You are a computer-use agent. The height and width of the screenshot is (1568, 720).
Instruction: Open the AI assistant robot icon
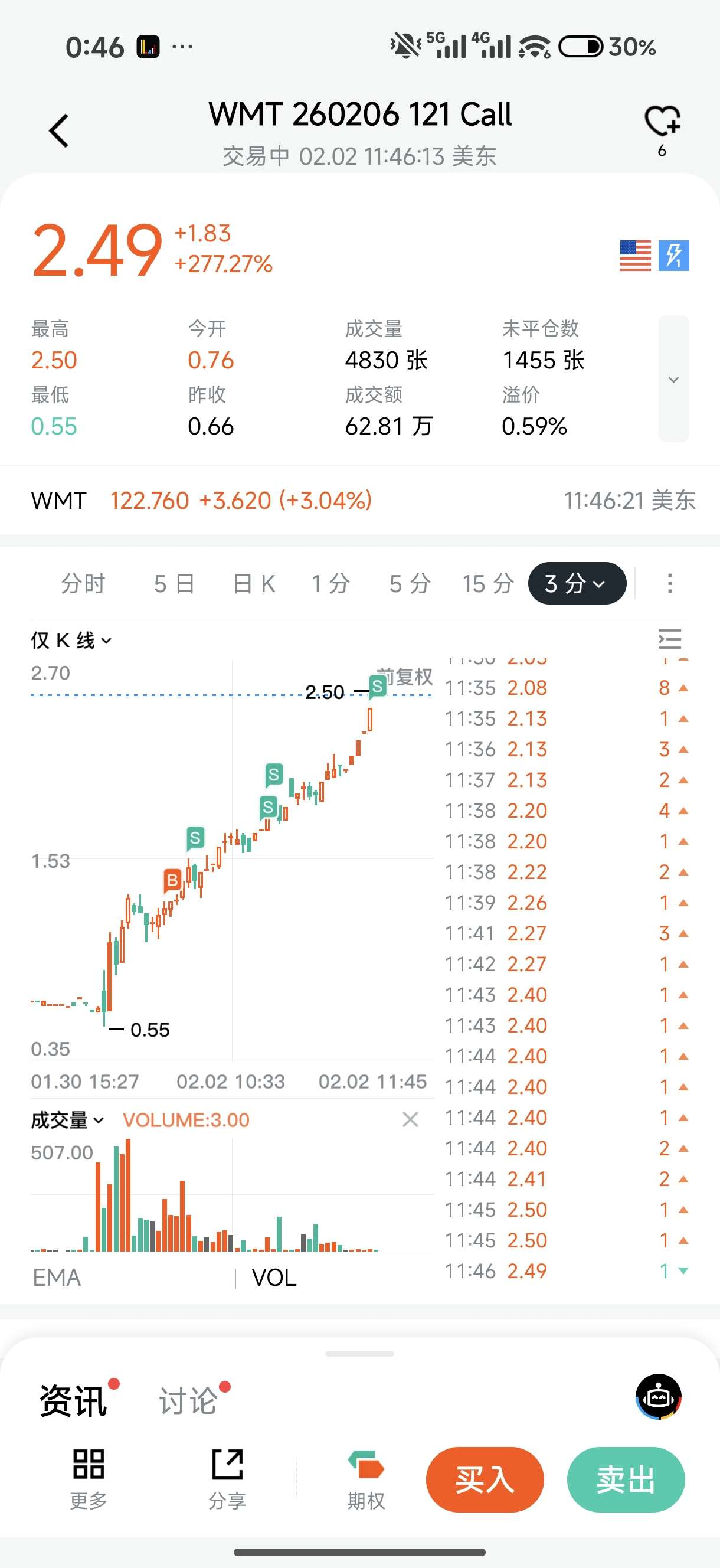658,1397
